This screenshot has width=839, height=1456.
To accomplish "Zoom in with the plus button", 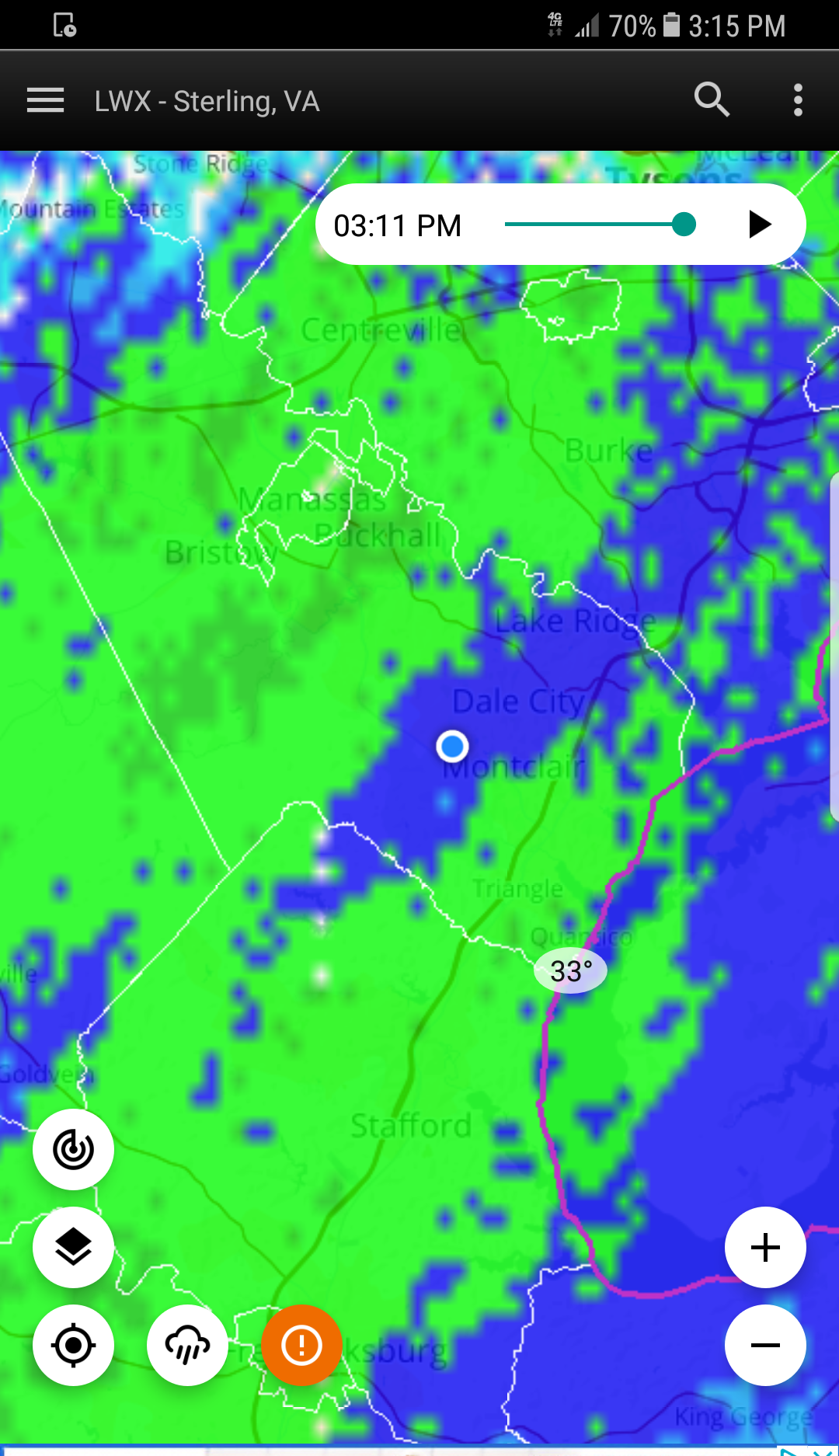I will (x=765, y=1247).
